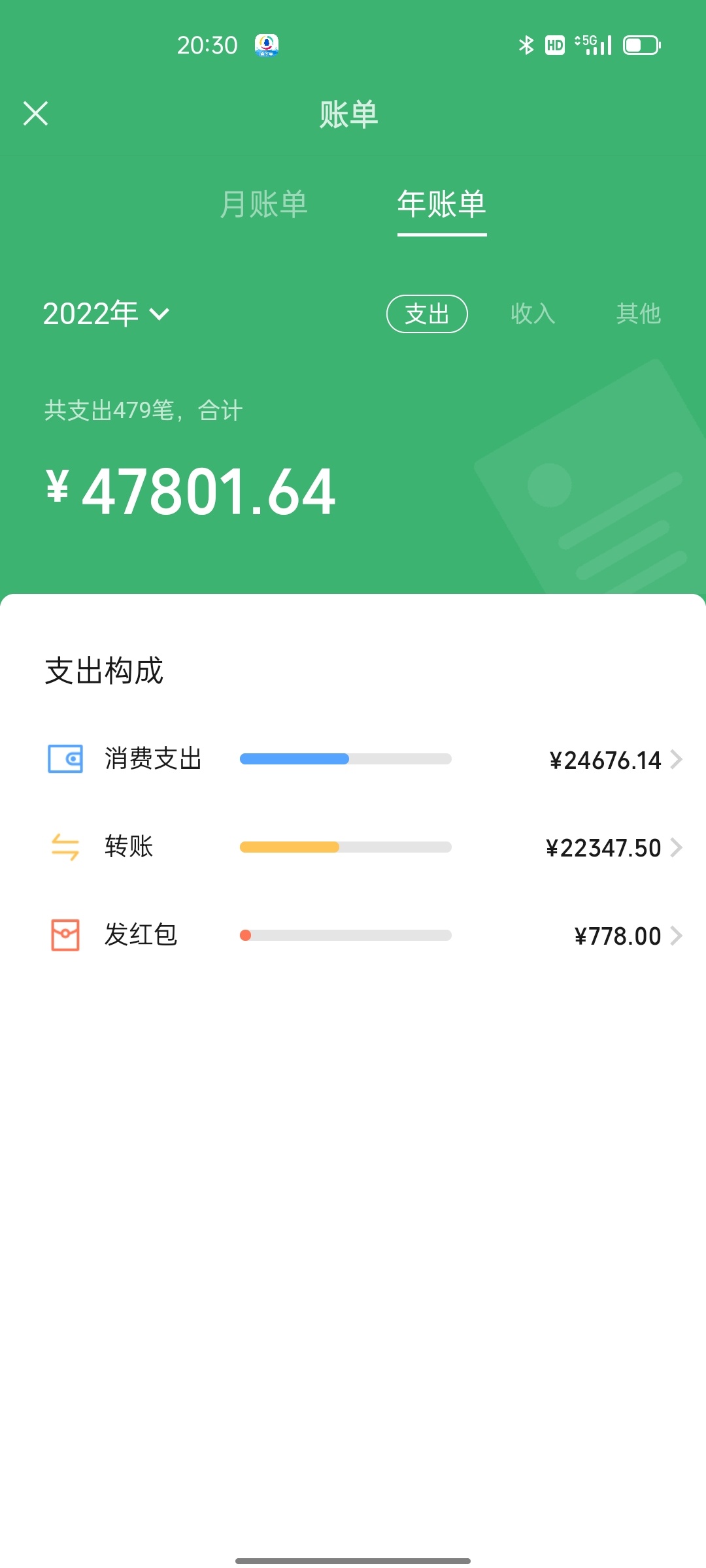Screen dimensions: 706x1568
Task: View 发红包 expense details
Action: pyautogui.click(x=353, y=936)
